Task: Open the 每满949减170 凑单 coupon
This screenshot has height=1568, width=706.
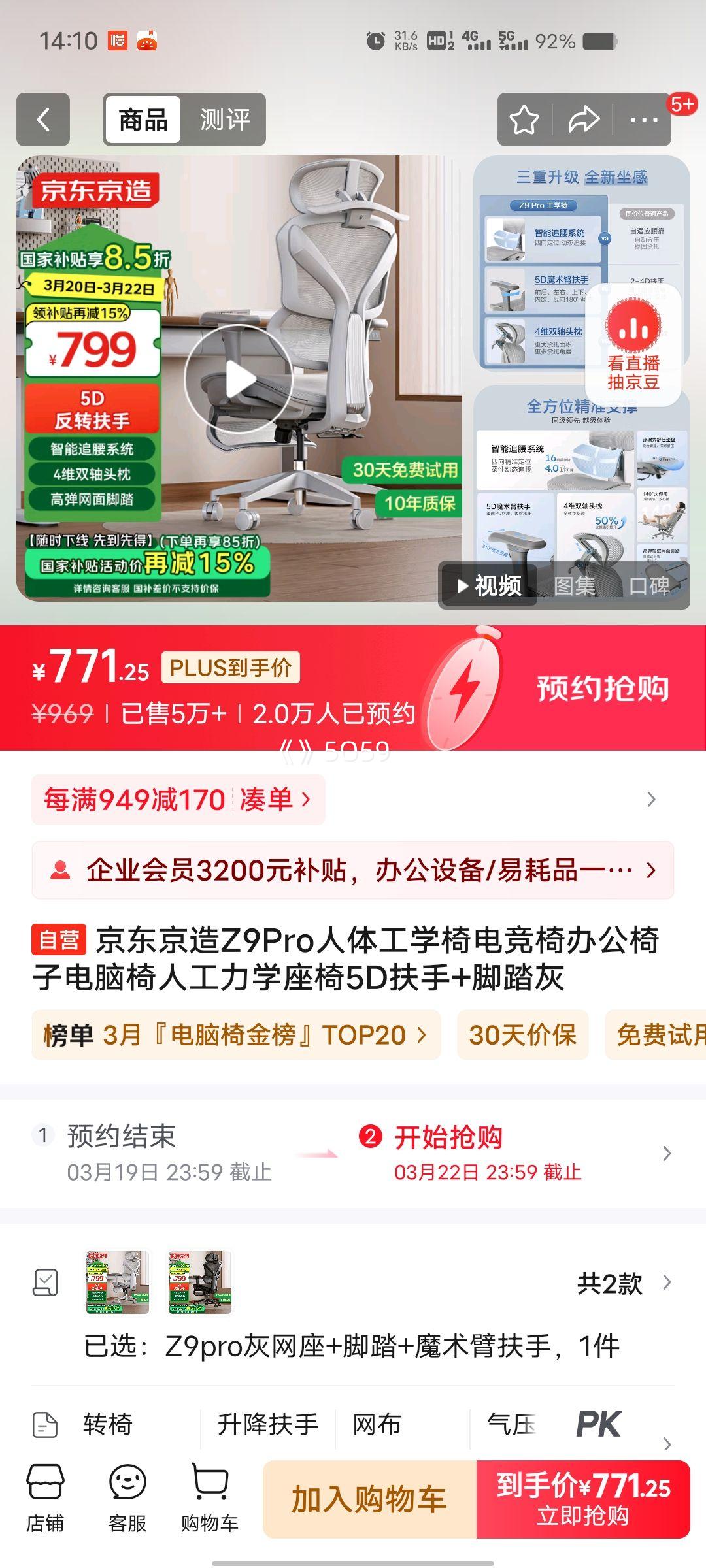Action: point(178,800)
